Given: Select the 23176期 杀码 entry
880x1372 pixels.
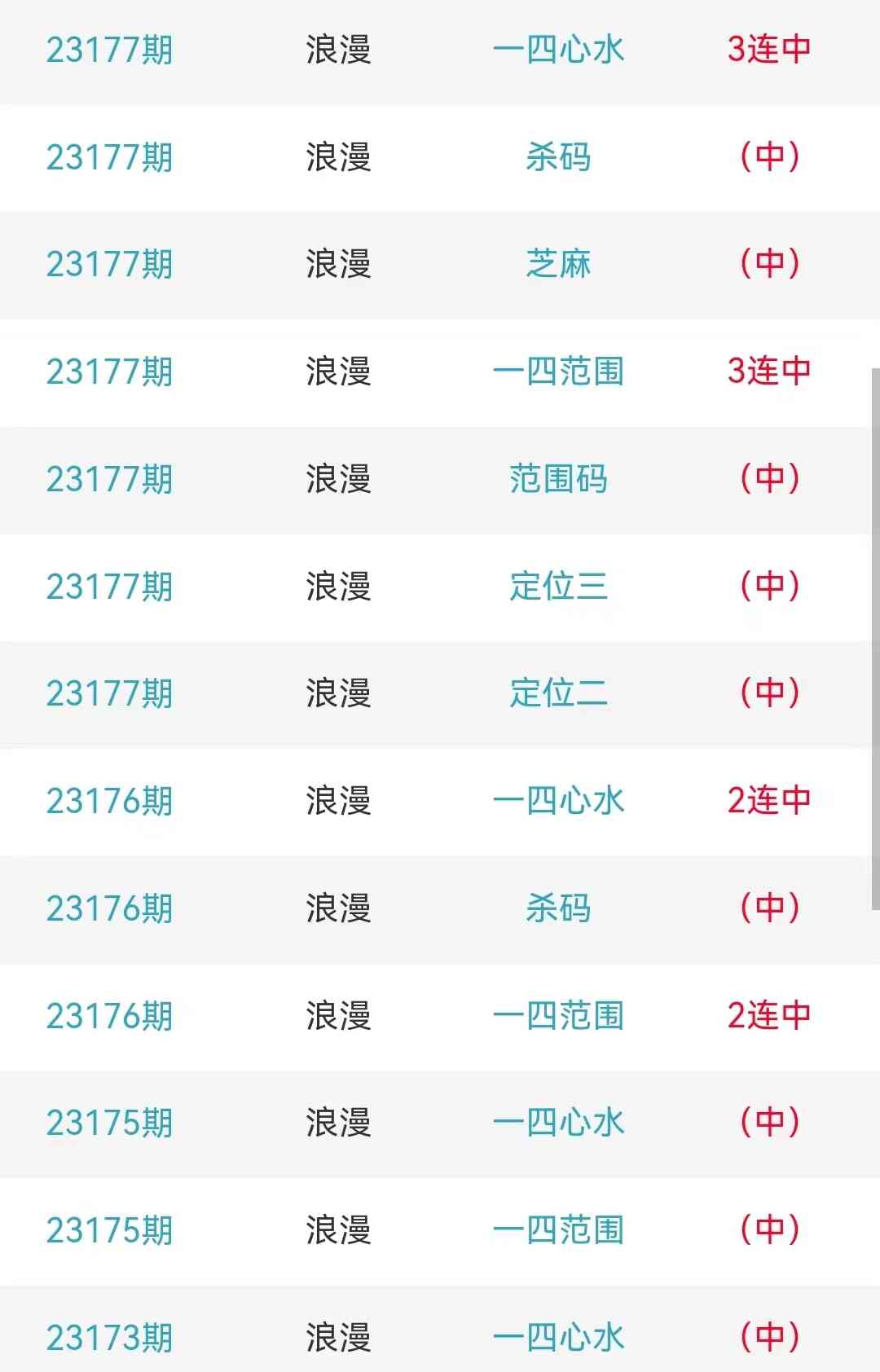Looking at the screenshot, I should click(558, 908).
